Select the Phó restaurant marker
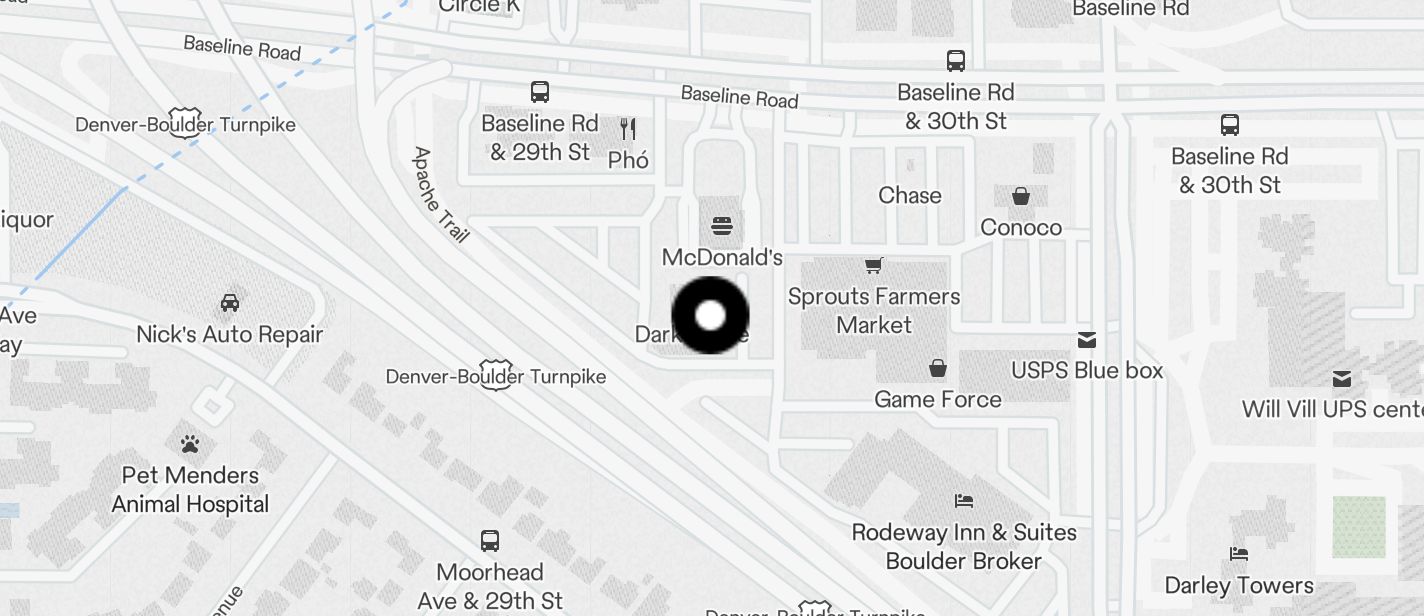Viewport: 1424px width, 616px height. 628,129
